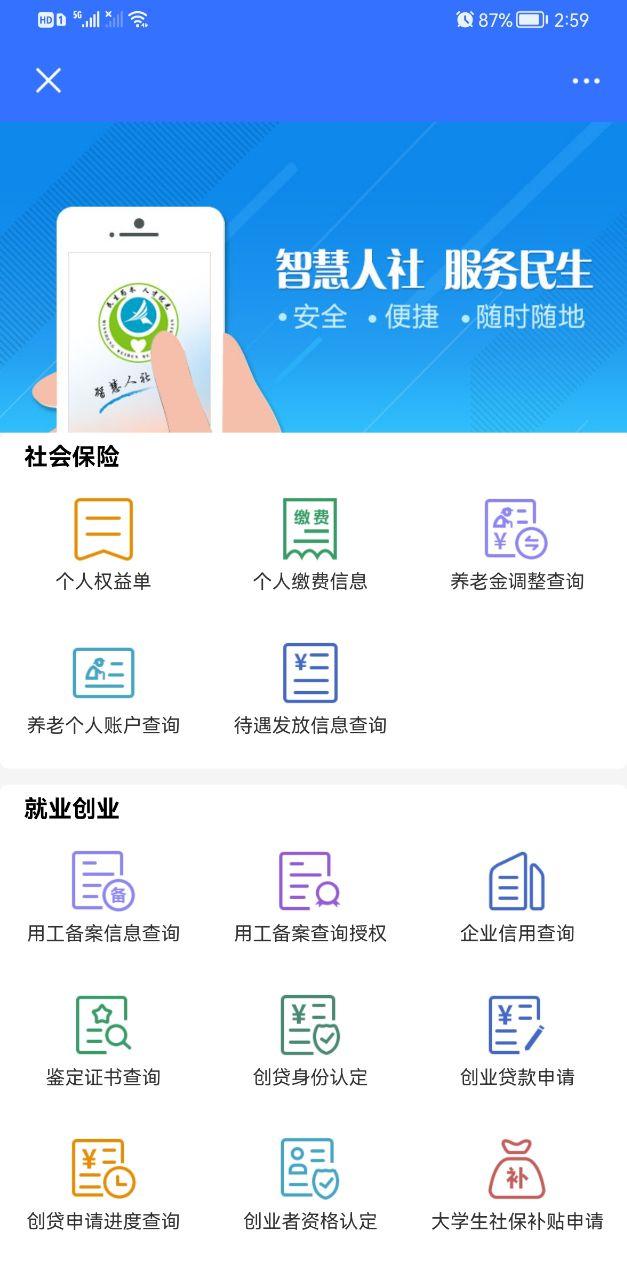Close the page with the X icon

pyautogui.click(x=48, y=81)
